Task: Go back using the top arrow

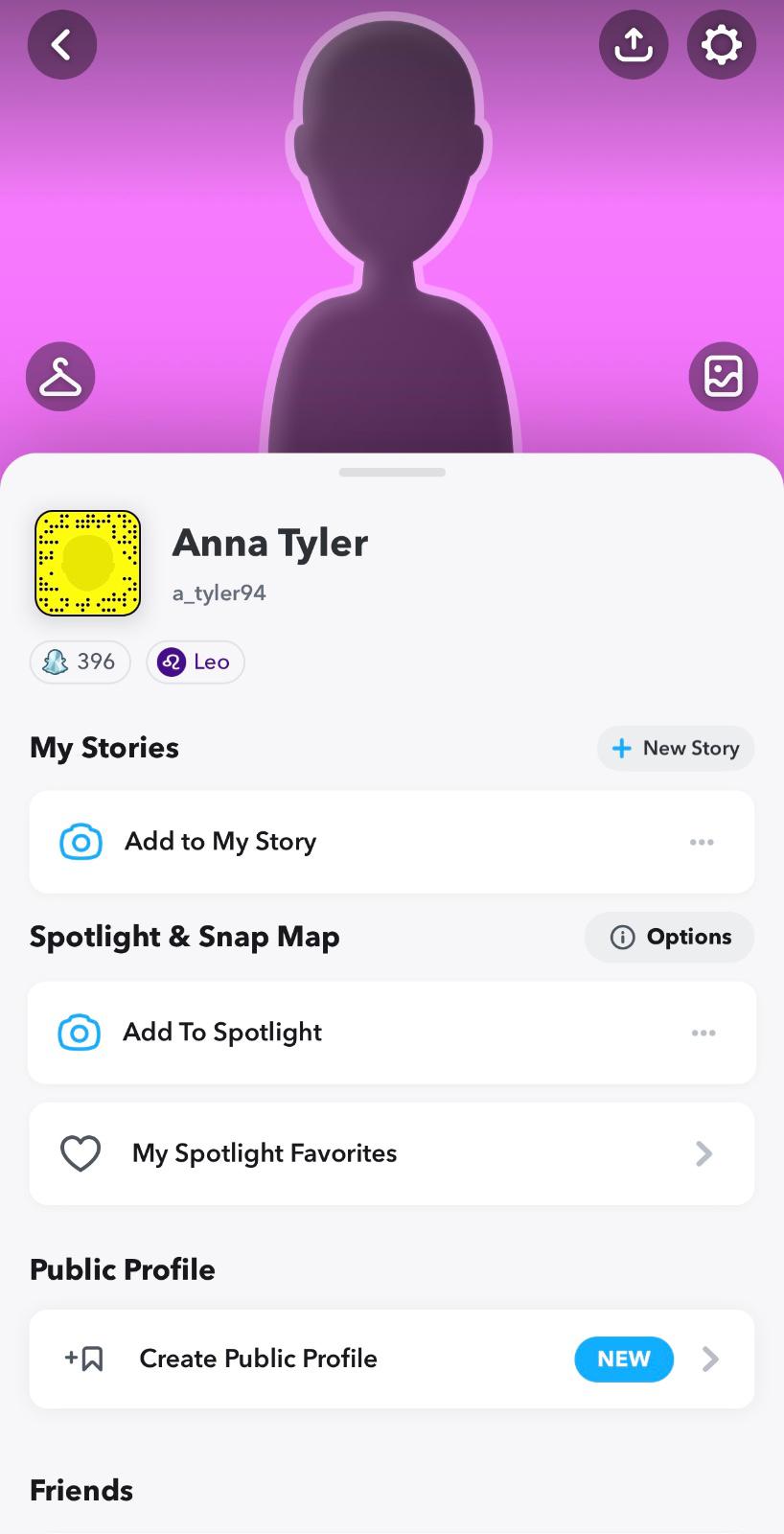Action: point(62,44)
